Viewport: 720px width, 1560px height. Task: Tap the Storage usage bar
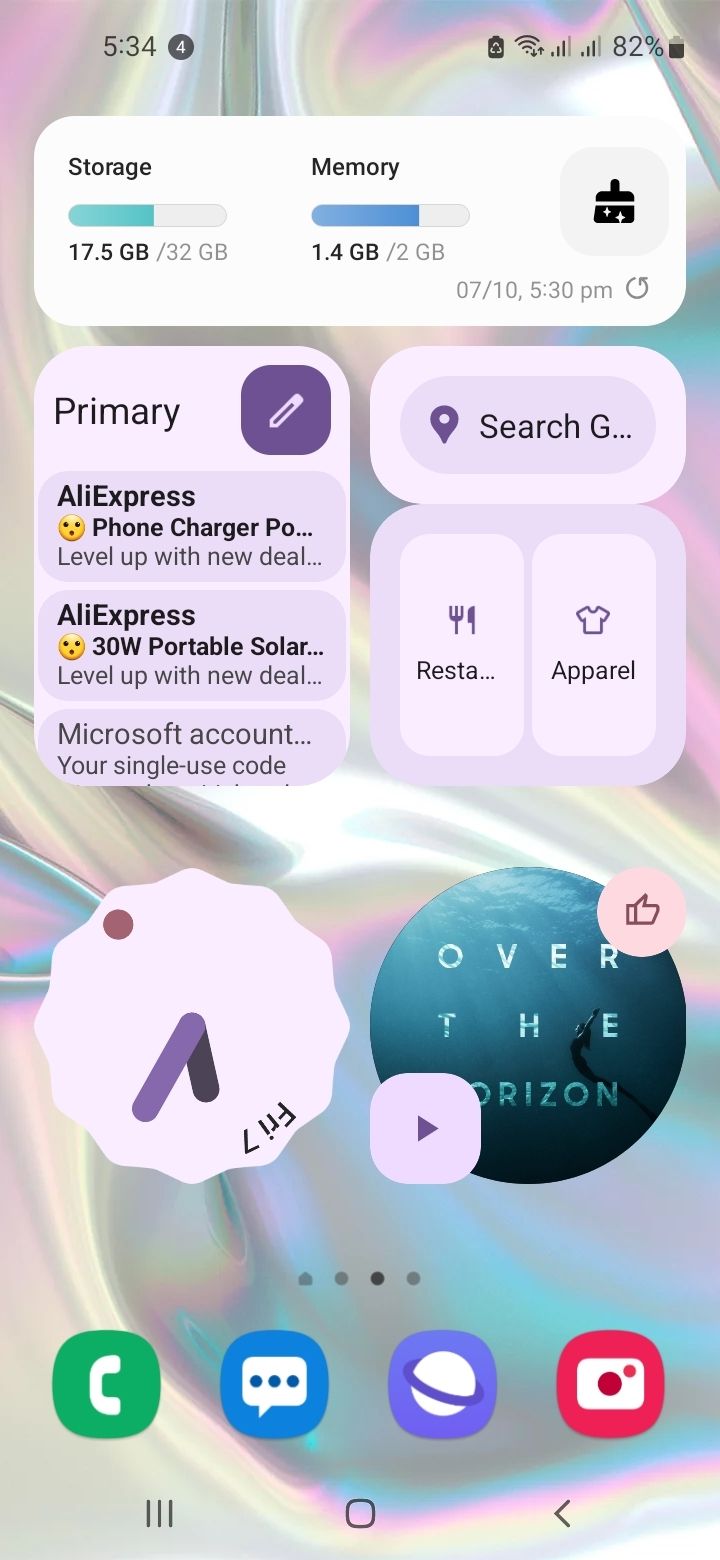pos(146,214)
